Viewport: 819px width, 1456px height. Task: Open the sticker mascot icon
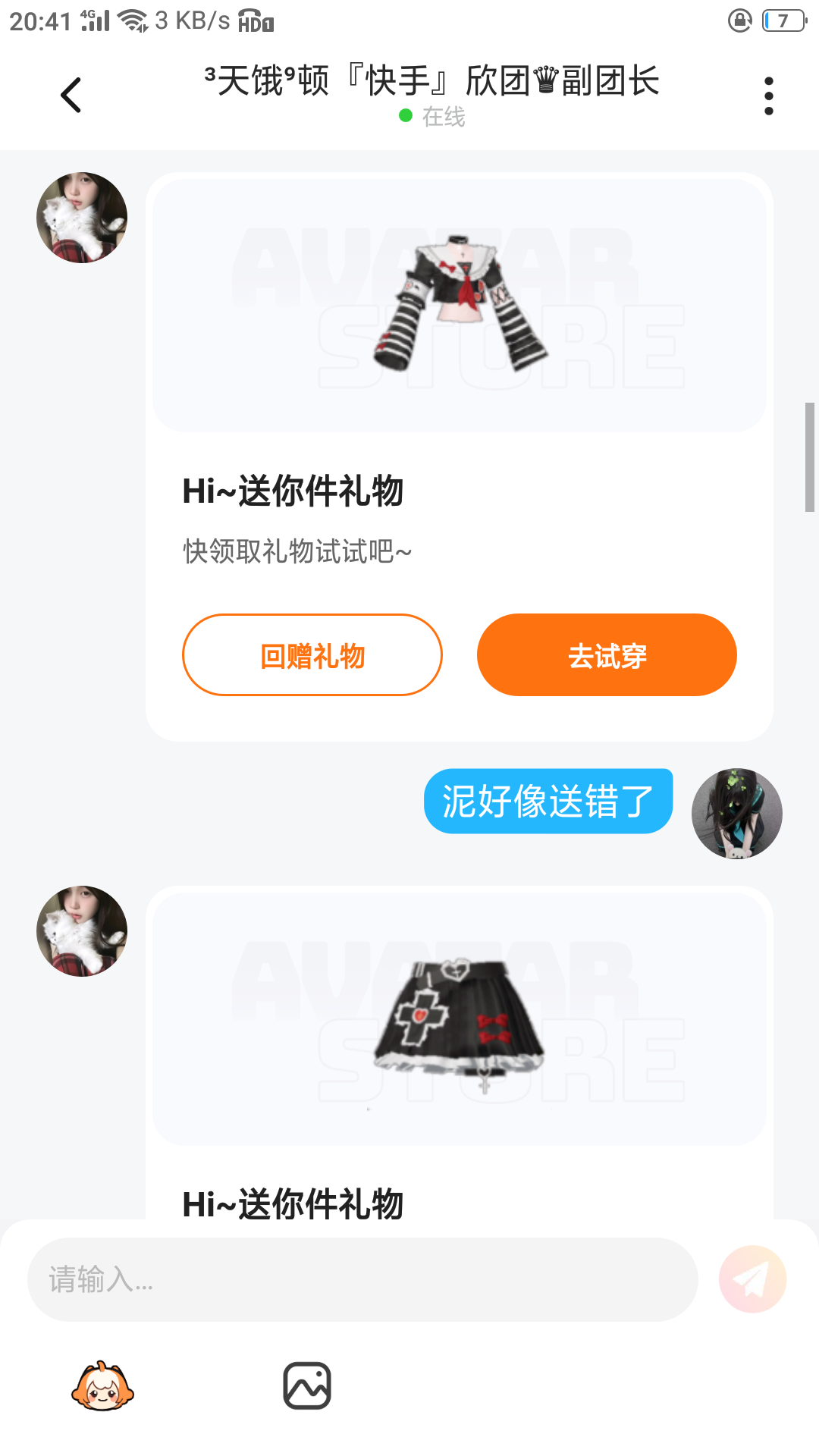[102, 1386]
